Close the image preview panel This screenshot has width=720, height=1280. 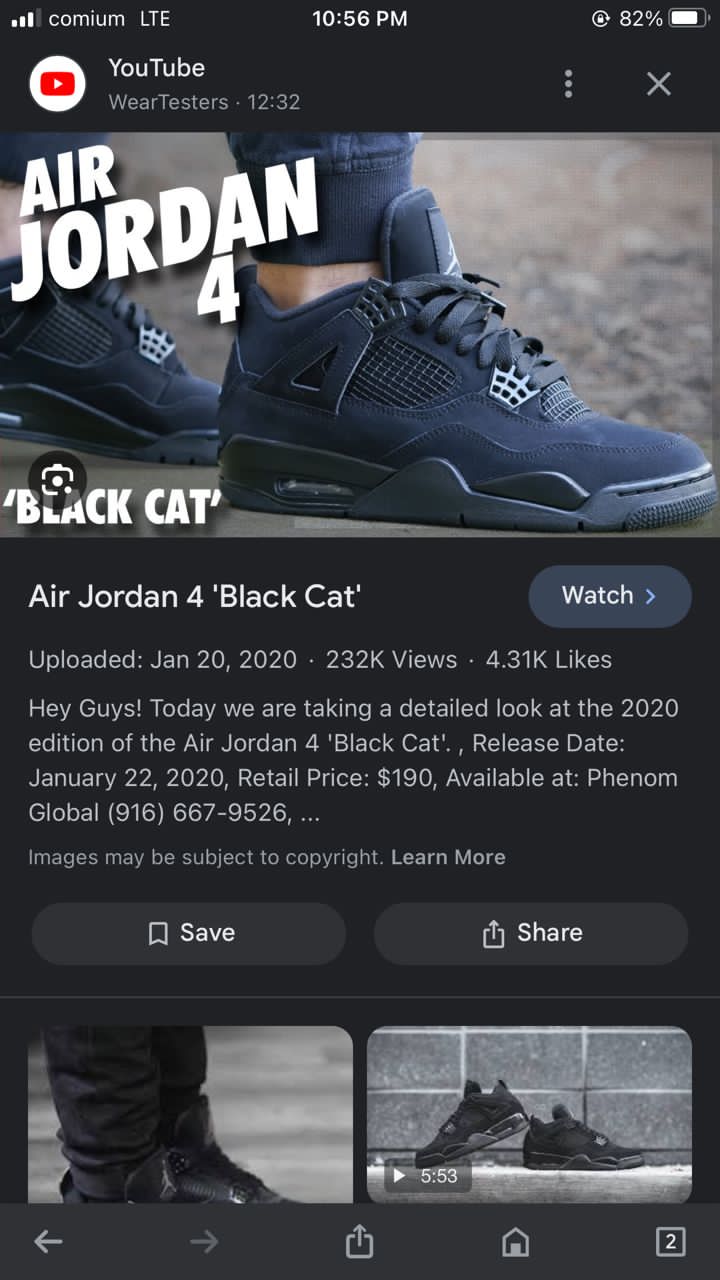658,84
